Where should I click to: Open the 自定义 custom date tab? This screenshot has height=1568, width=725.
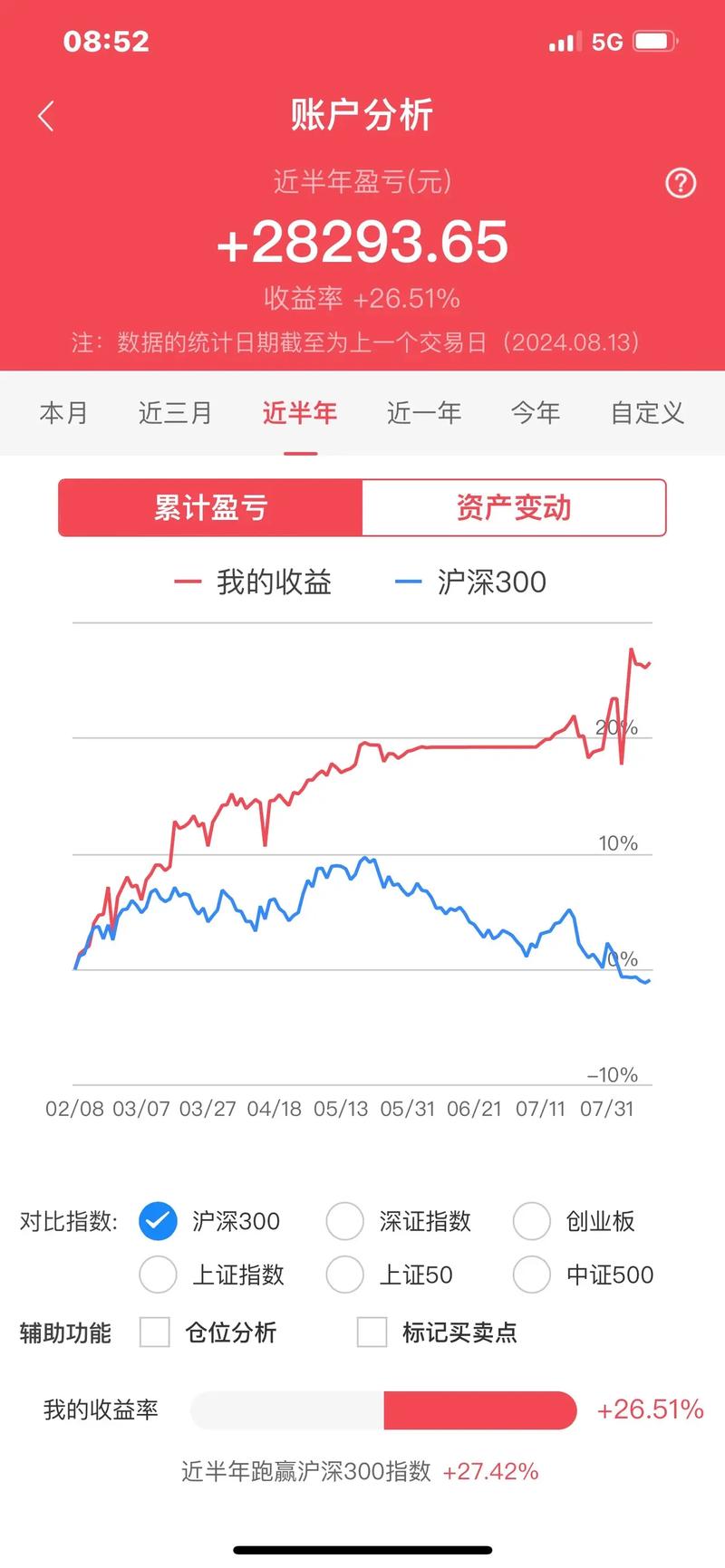click(x=646, y=412)
